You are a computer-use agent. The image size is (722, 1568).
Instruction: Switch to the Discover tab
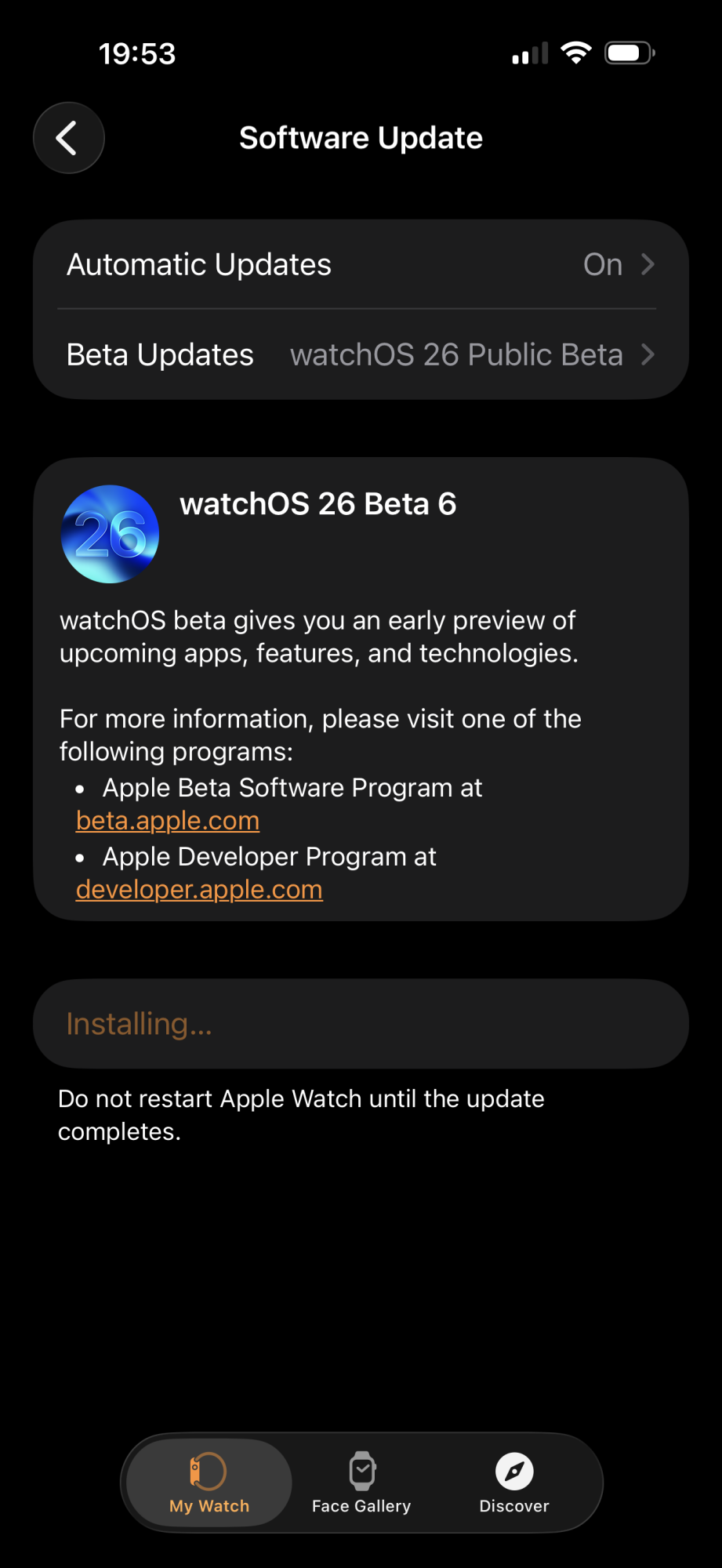tap(514, 1483)
